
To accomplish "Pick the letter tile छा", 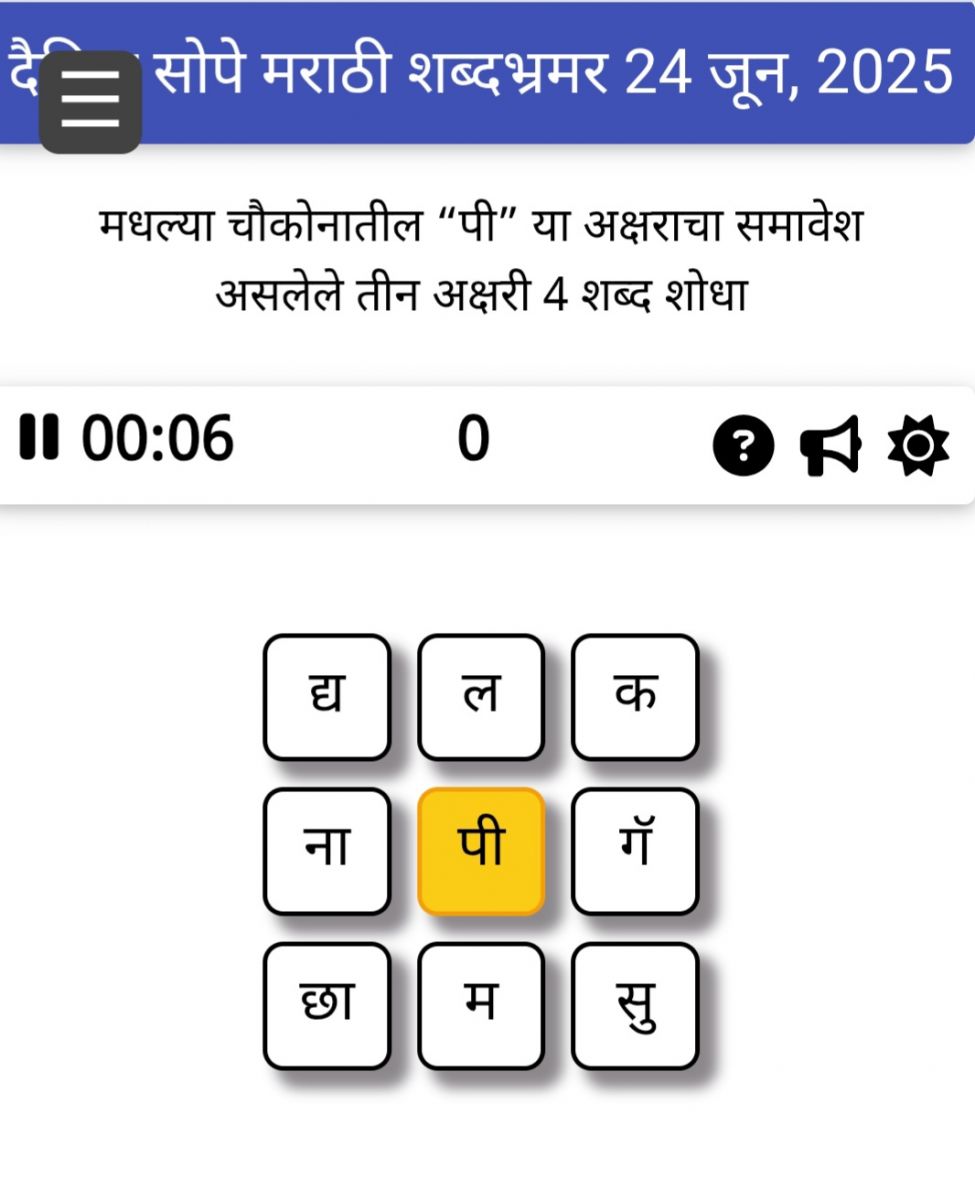I will 326,1005.
